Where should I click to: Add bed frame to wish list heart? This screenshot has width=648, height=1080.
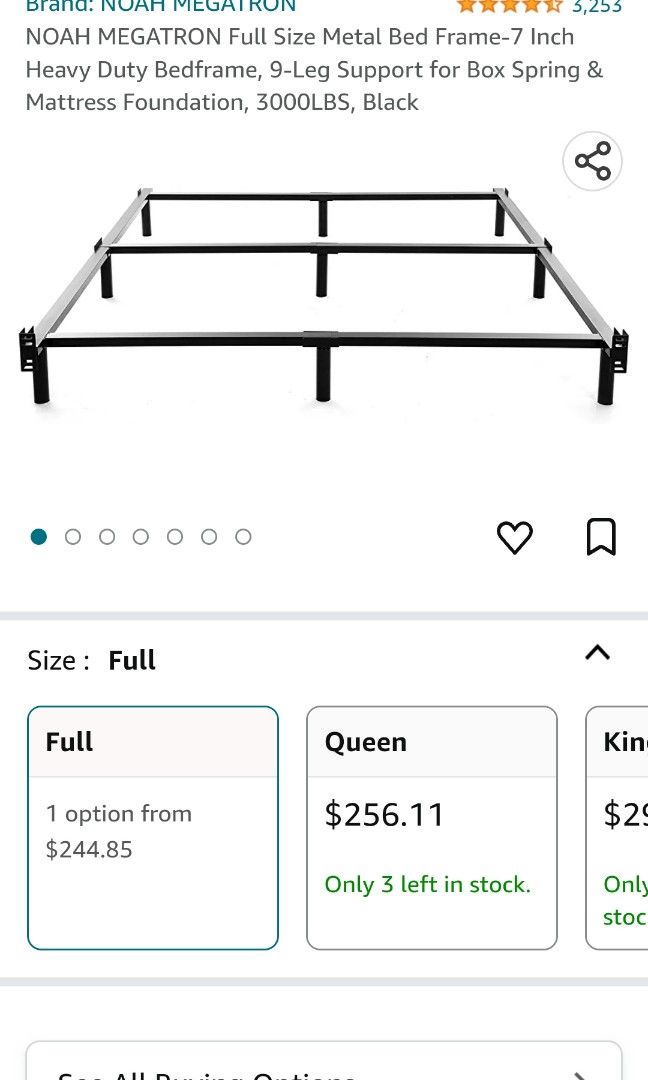pos(515,538)
